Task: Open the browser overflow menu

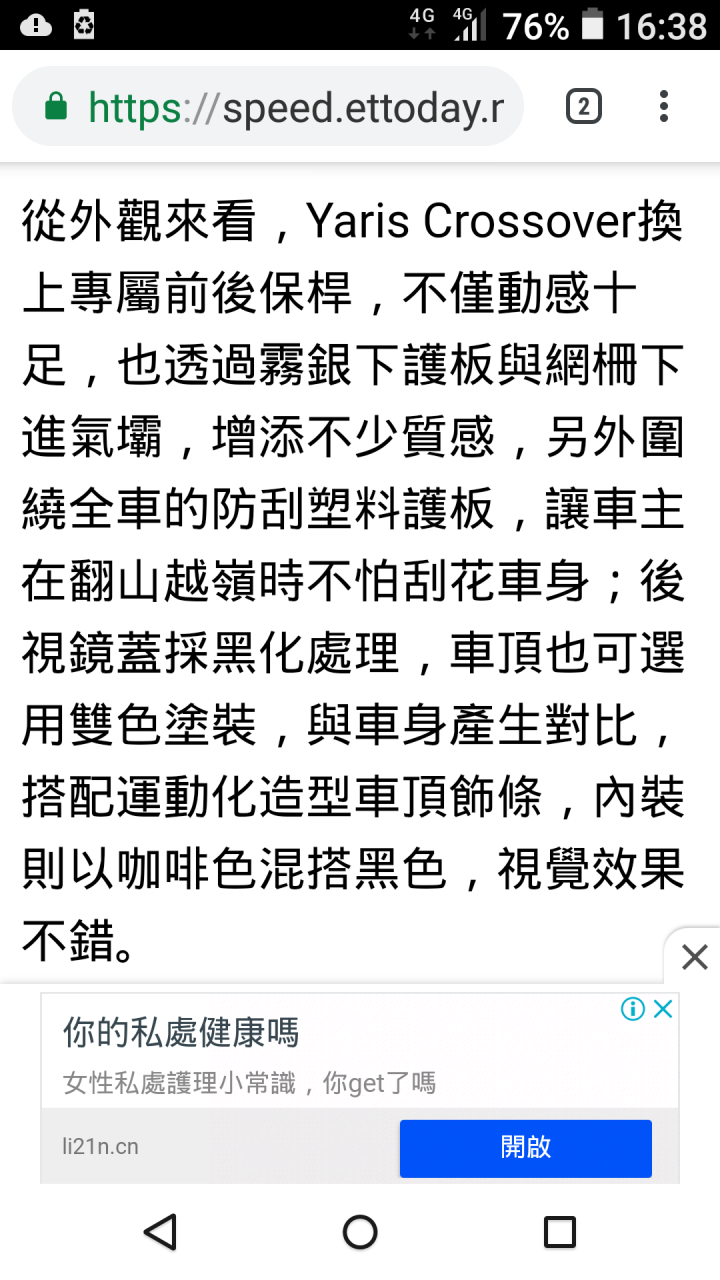Action: click(664, 106)
